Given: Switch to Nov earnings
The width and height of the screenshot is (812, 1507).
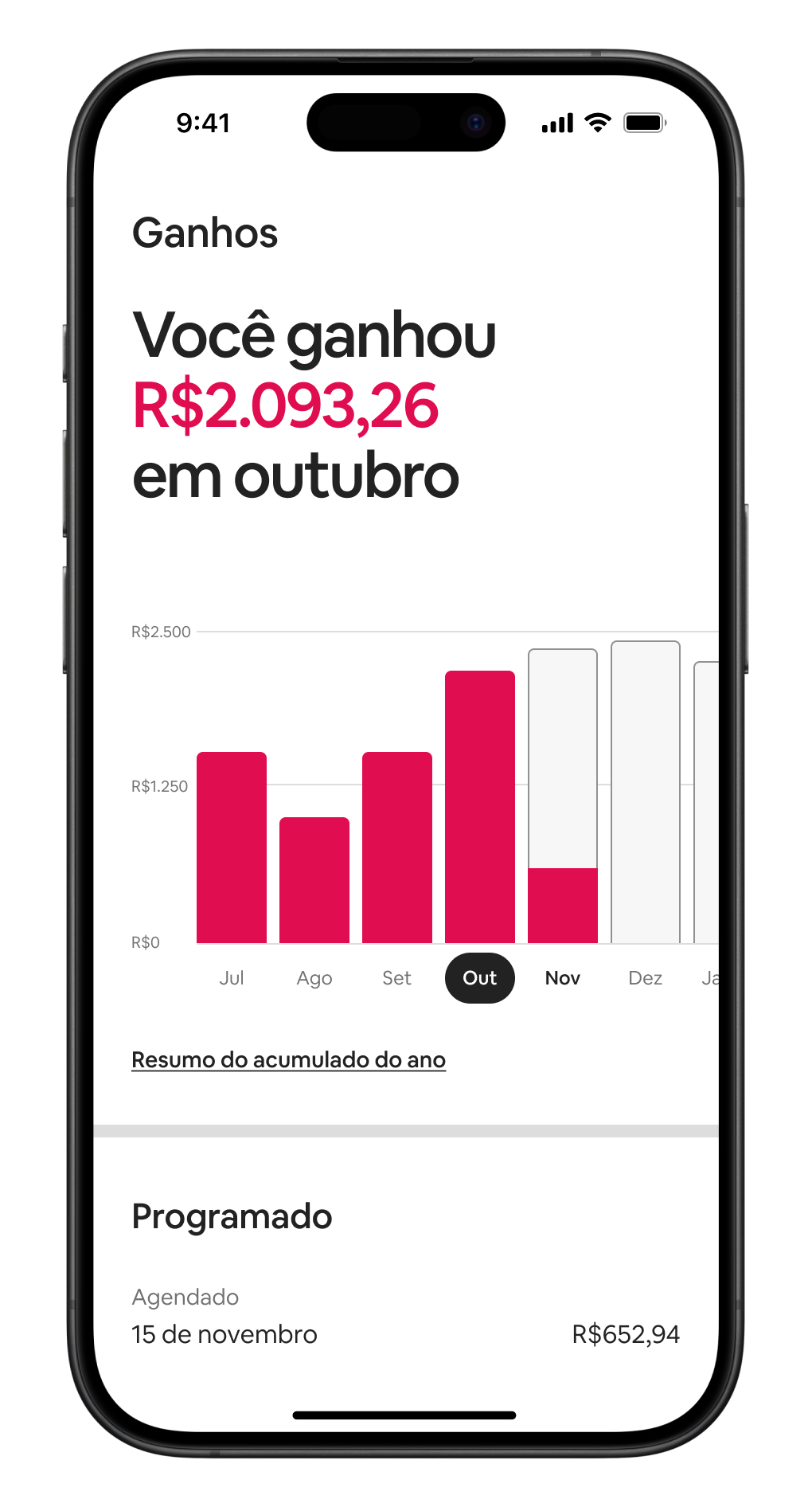Looking at the screenshot, I should (563, 978).
